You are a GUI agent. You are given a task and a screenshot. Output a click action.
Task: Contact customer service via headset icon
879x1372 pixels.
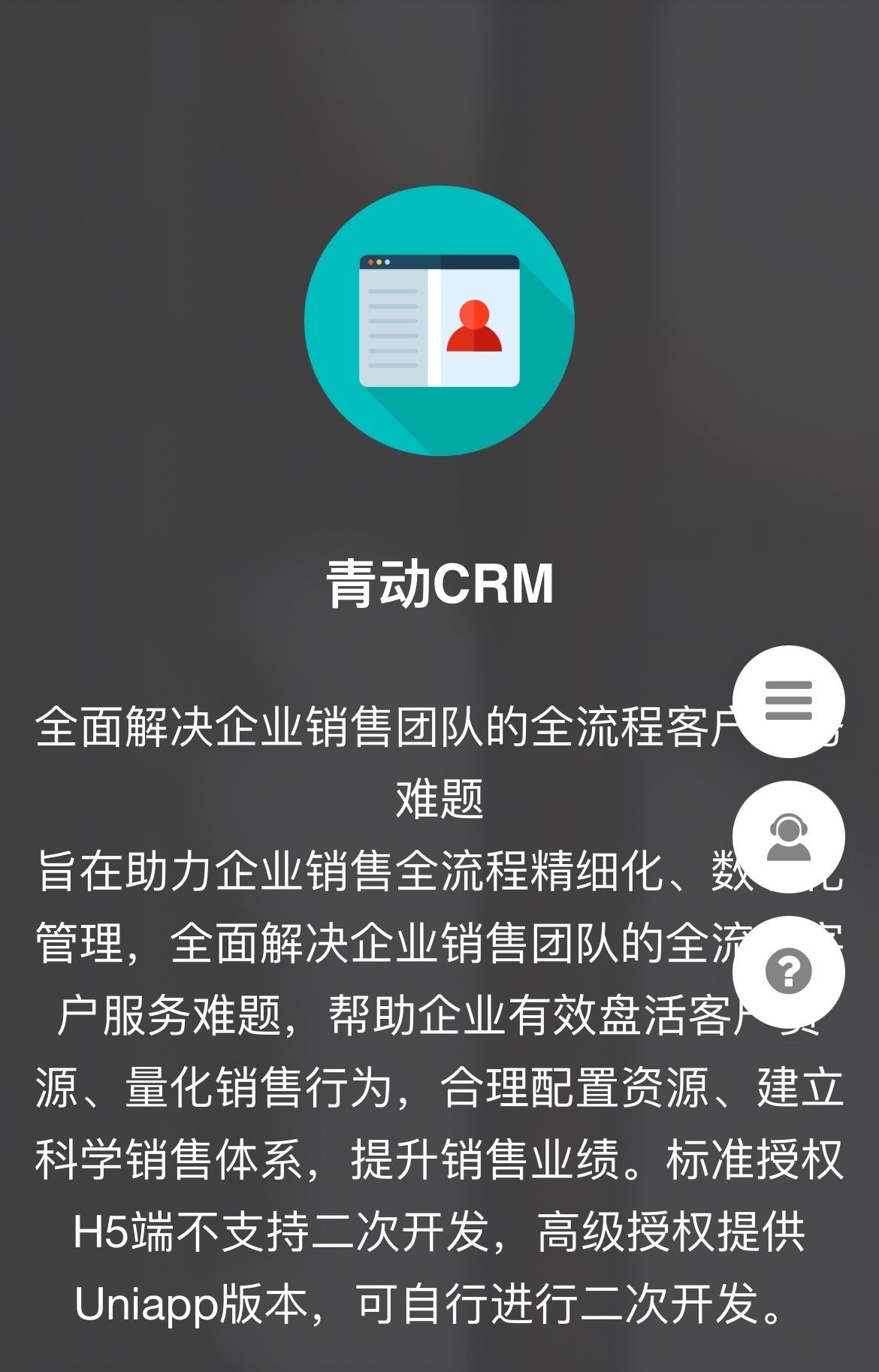(x=788, y=836)
